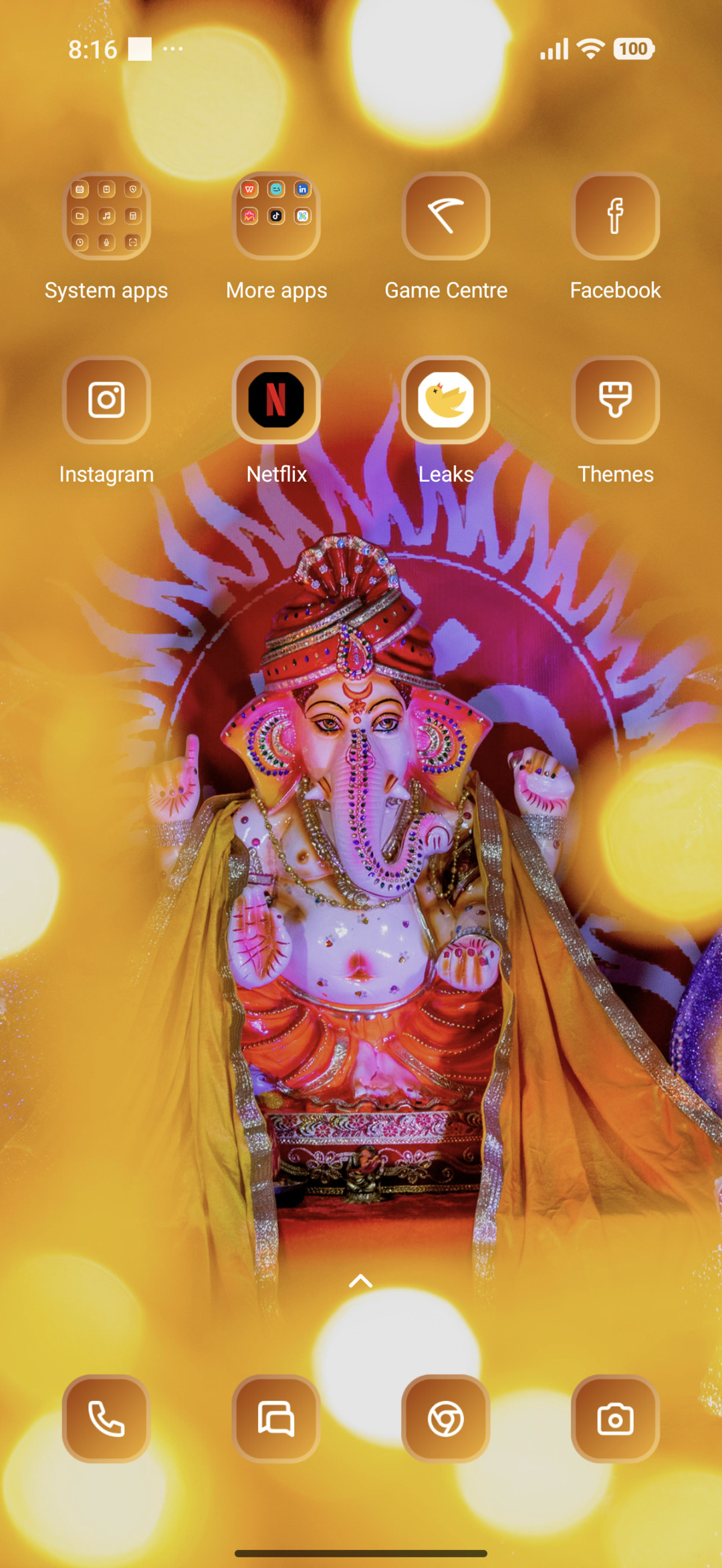722x1568 pixels.
Task: Launch Instagram
Action: (x=106, y=400)
